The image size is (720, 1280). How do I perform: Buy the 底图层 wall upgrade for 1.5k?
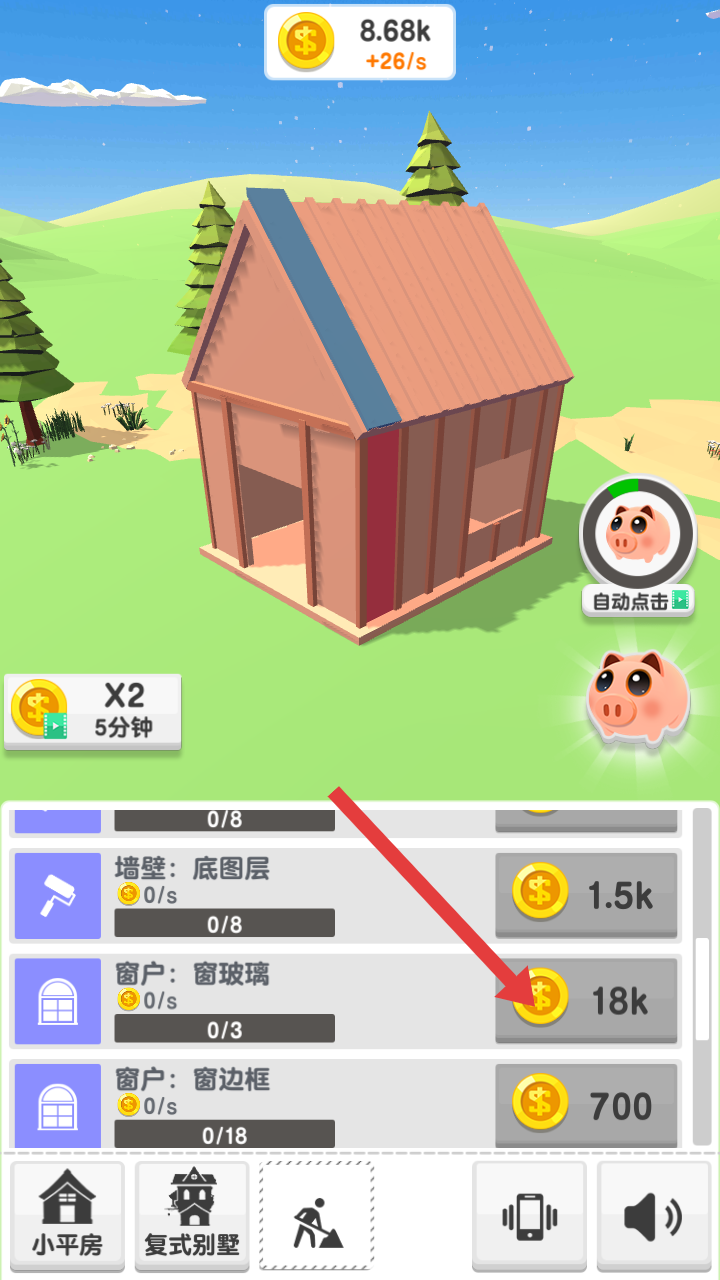(x=586, y=895)
